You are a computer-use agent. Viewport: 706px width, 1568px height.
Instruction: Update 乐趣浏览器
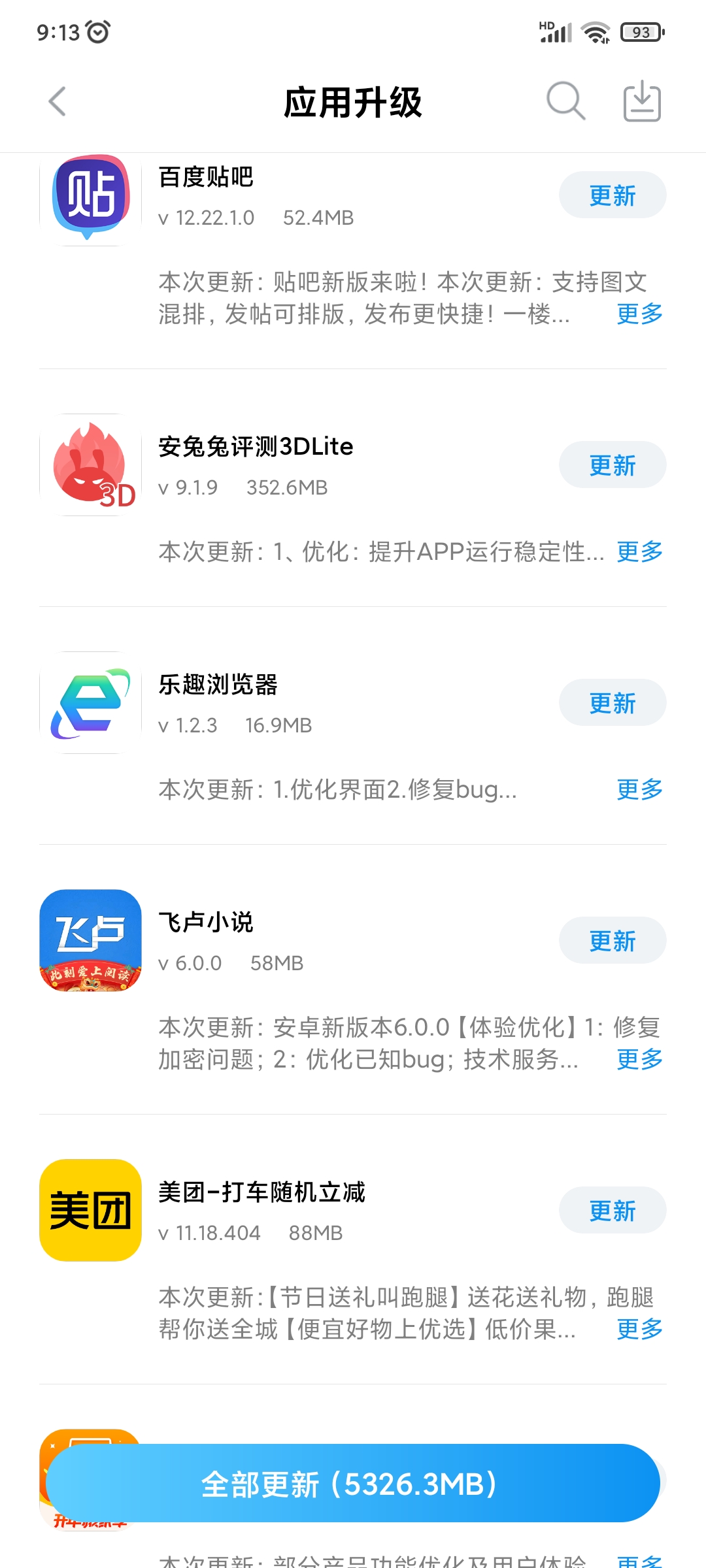pos(613,702)
